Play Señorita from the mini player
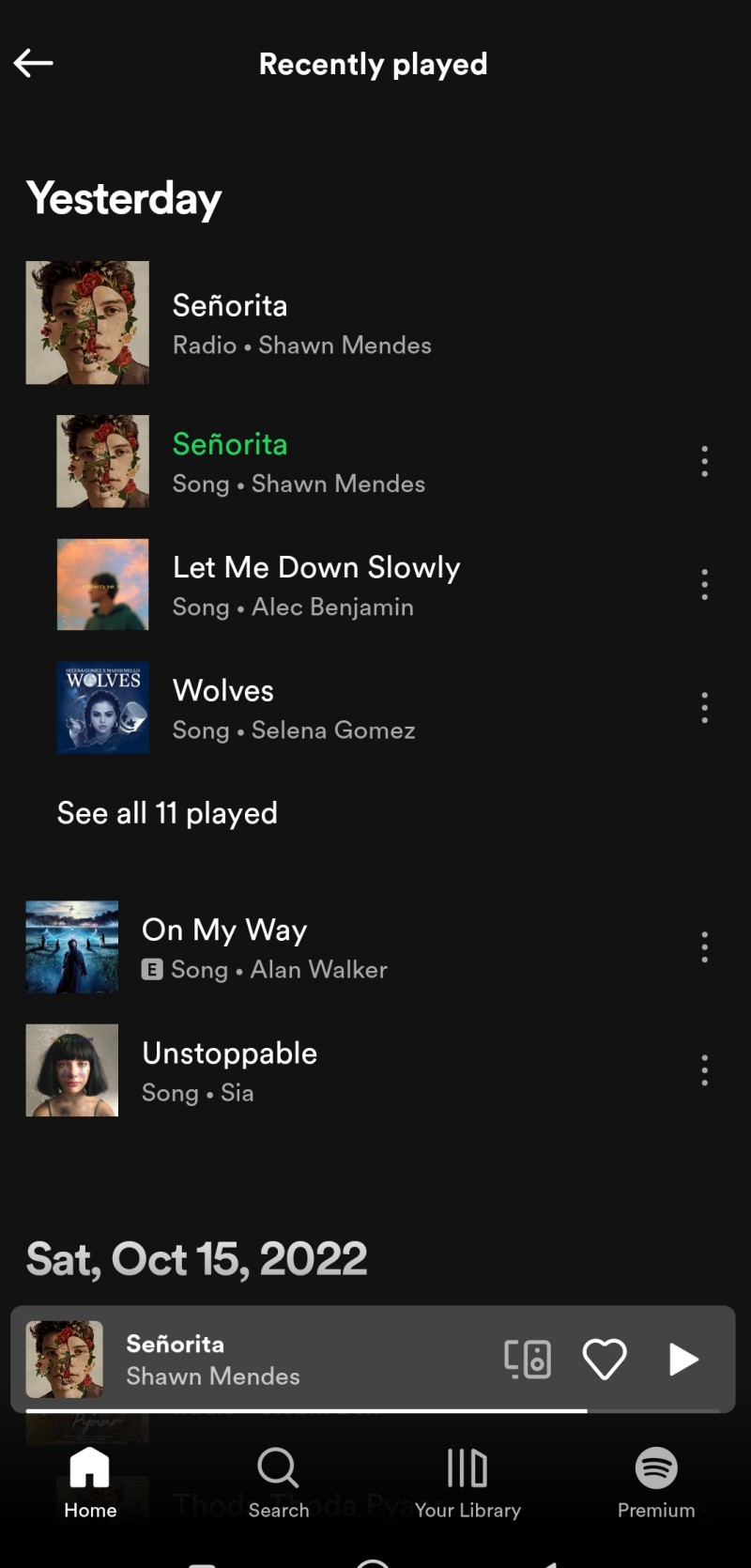 tap(683, 1359)
